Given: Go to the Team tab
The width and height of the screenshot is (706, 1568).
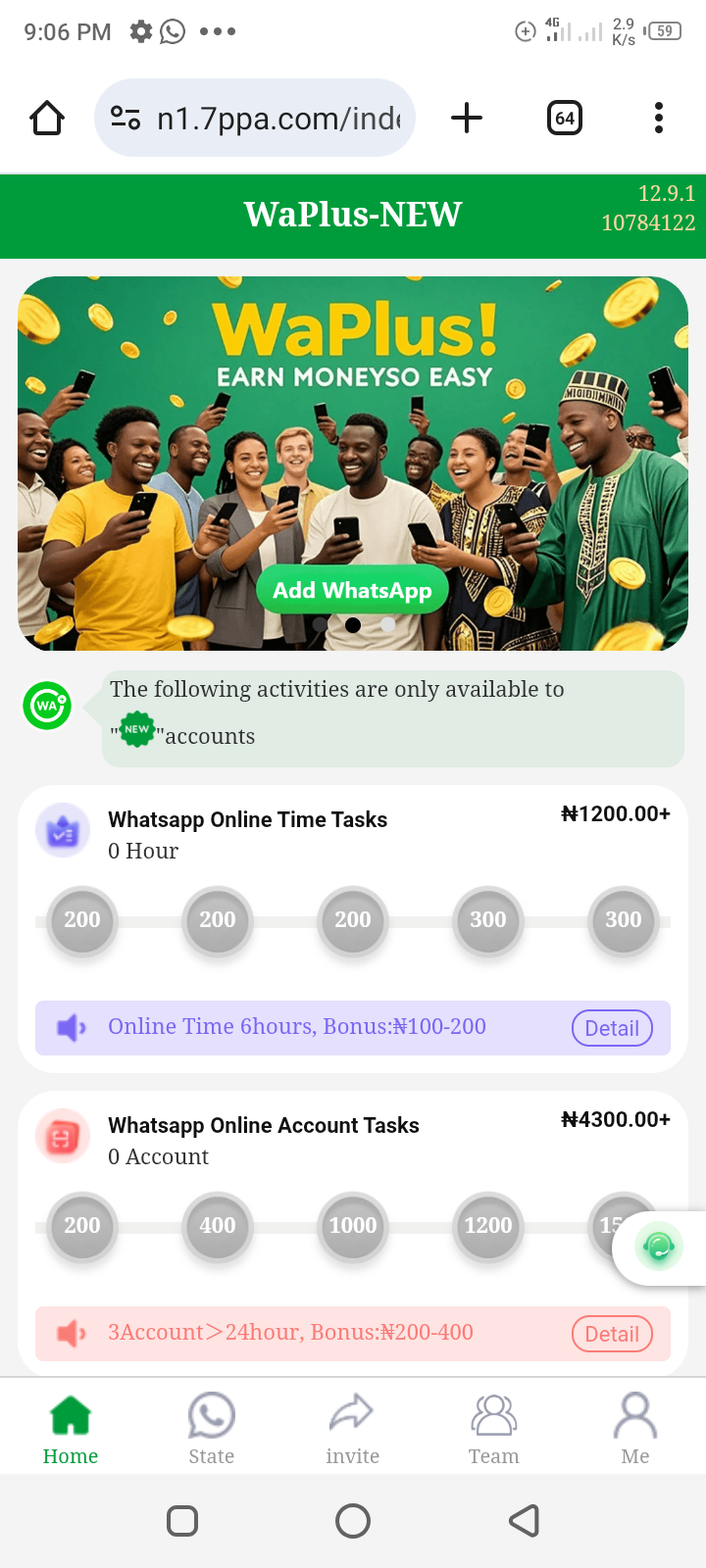Looking at the screenshot, I should click(493, 1429).
